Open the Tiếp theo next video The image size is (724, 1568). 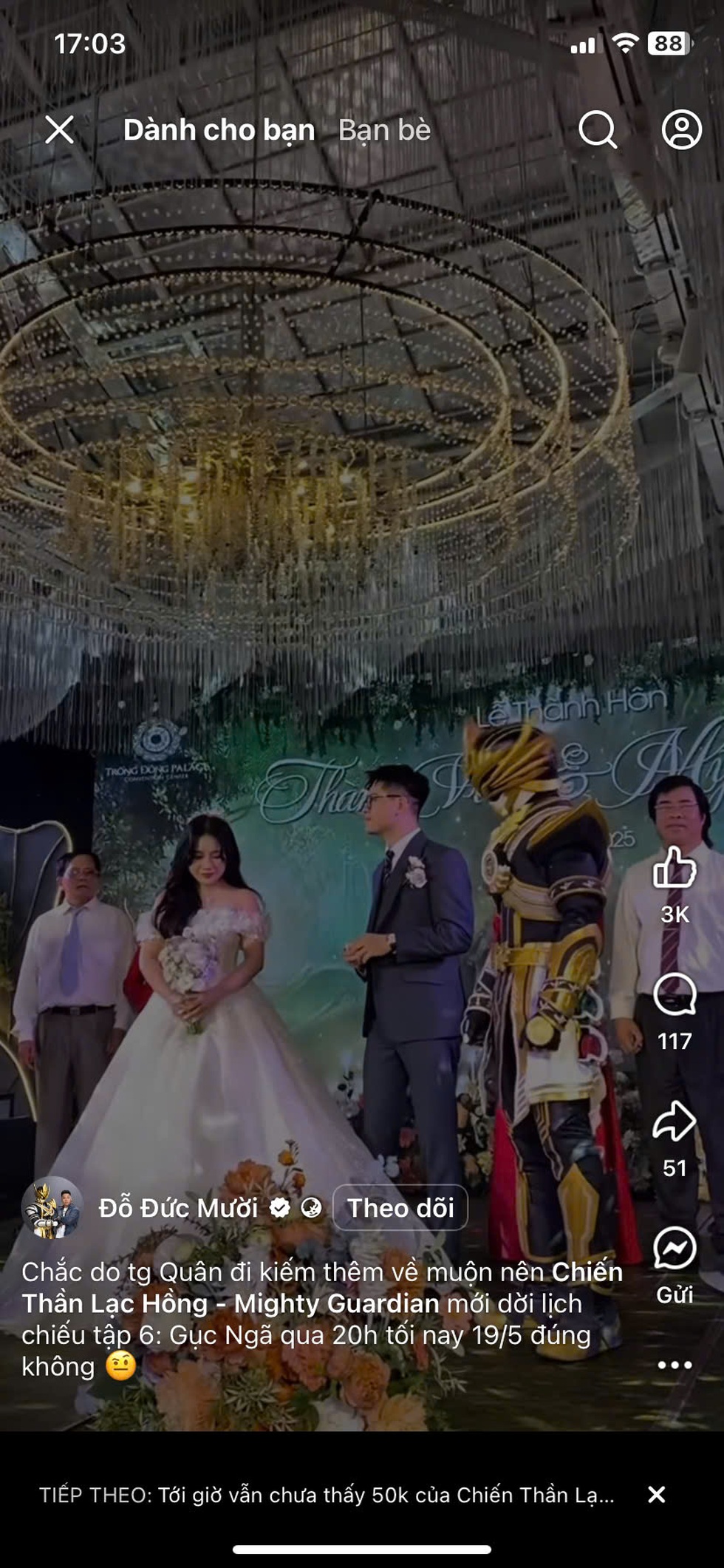click(x=327, y=1495)
